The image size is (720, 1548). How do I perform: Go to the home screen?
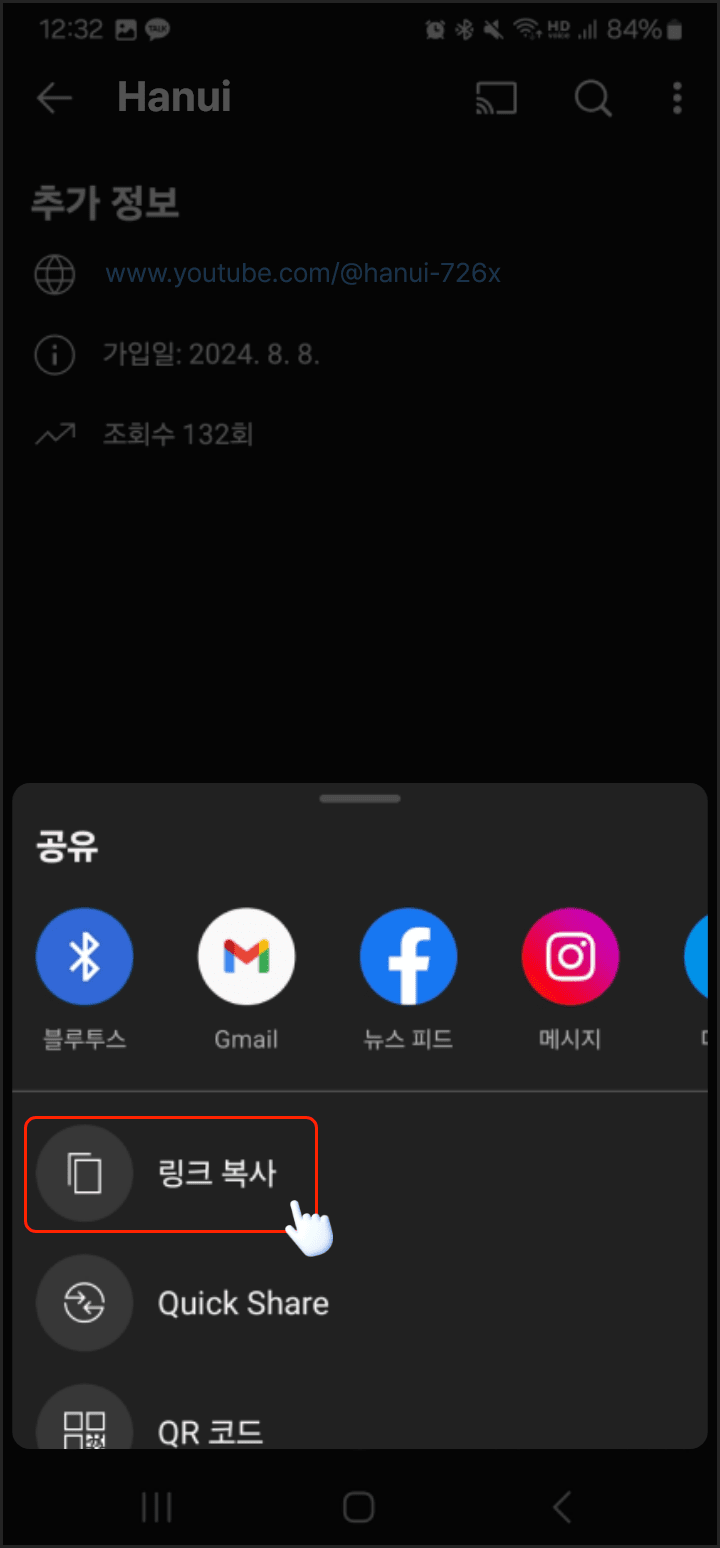(x=359, y=1507)
